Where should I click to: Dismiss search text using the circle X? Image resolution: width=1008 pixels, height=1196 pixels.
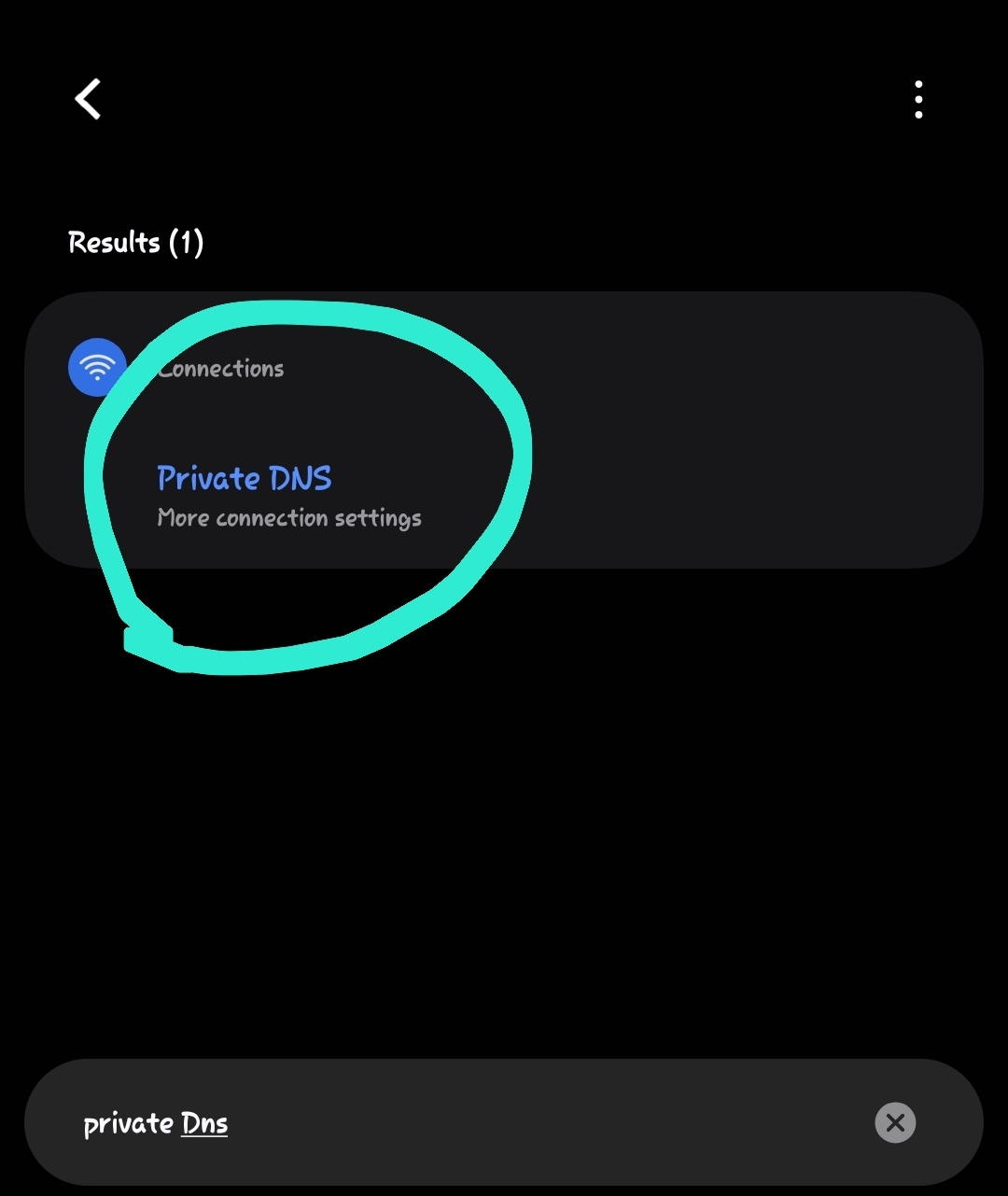pyautogui.click(x=895, y=1123)
